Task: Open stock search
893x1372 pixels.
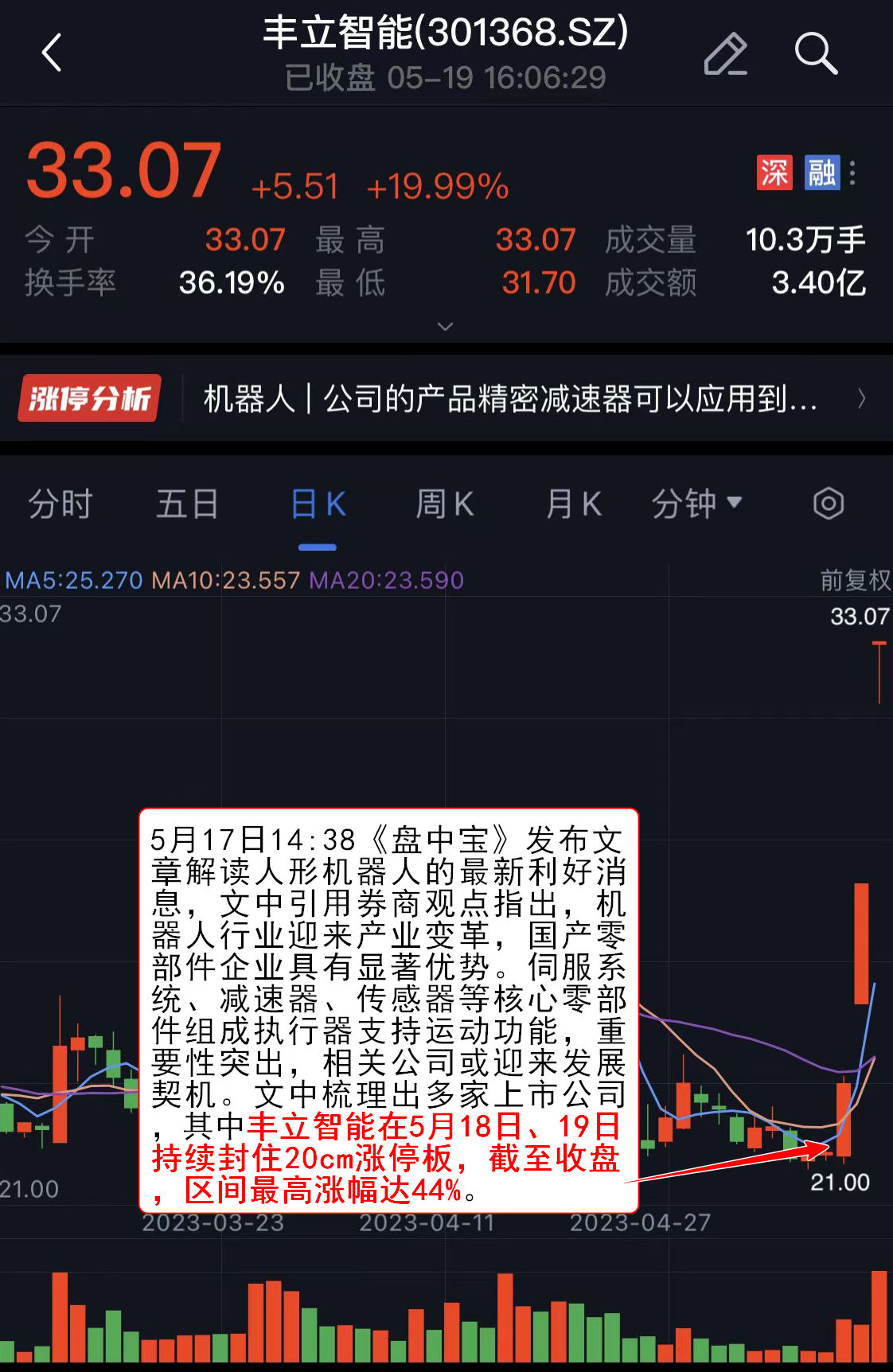Action: tap(815, 54)
